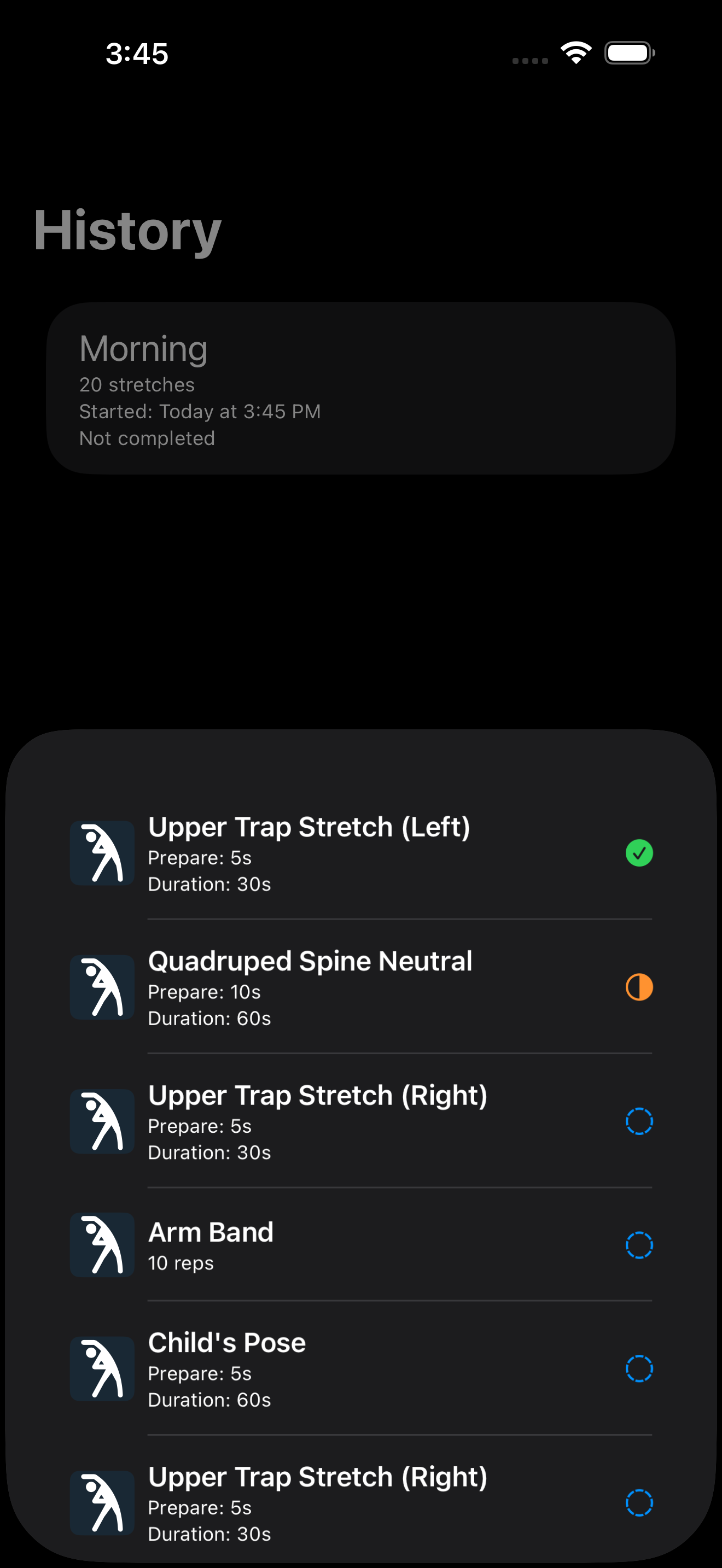The height and width of the screenshot is (1568, 722).
Task: Open the Upper Trap Stretch (Left) row
Action: click(360, 852)
